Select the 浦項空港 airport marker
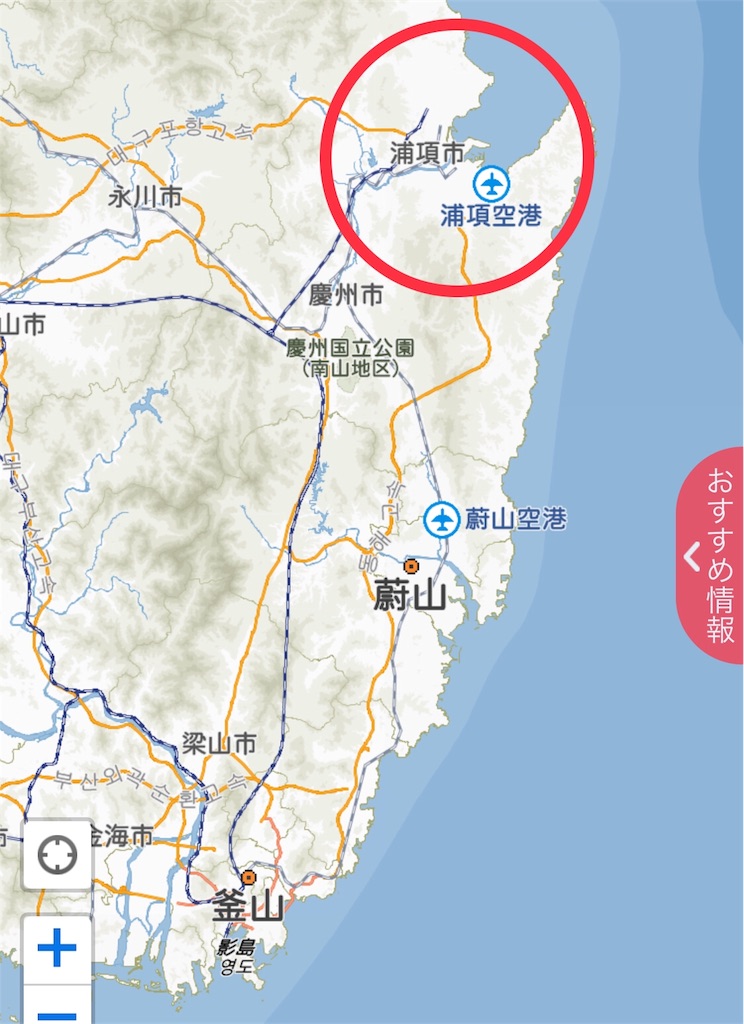The width and height of the screenshot is (744, 1024). (491, 184)
